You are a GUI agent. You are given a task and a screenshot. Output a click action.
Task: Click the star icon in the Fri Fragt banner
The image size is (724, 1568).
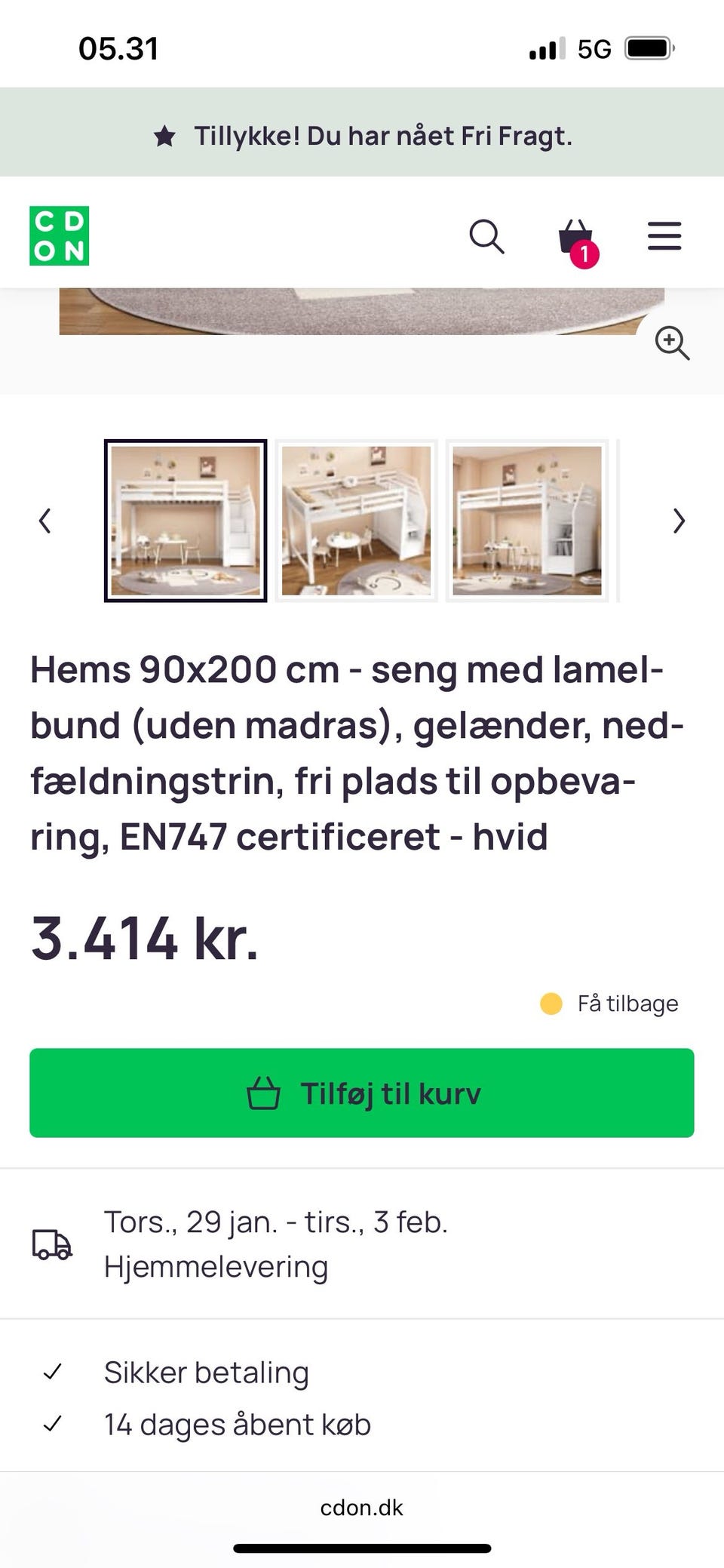click(x=167, y=134)
